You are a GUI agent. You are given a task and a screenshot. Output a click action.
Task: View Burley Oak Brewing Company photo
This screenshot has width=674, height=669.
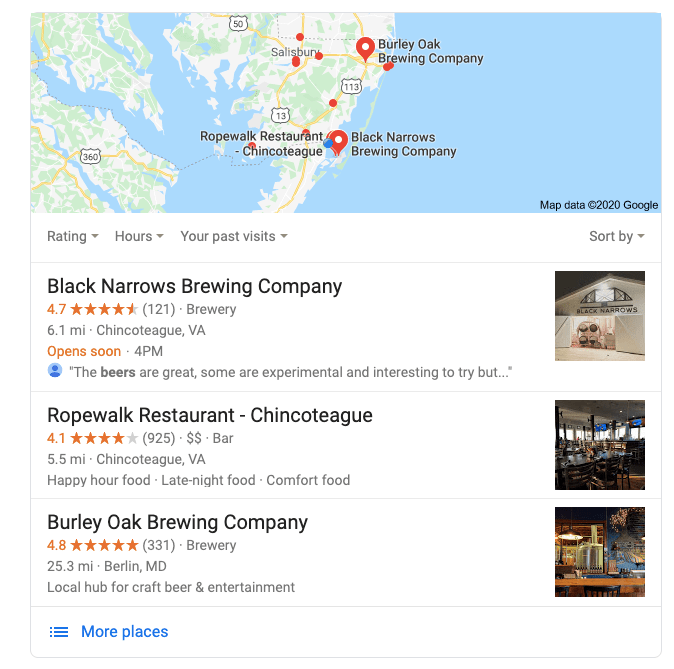coord(600,552)
